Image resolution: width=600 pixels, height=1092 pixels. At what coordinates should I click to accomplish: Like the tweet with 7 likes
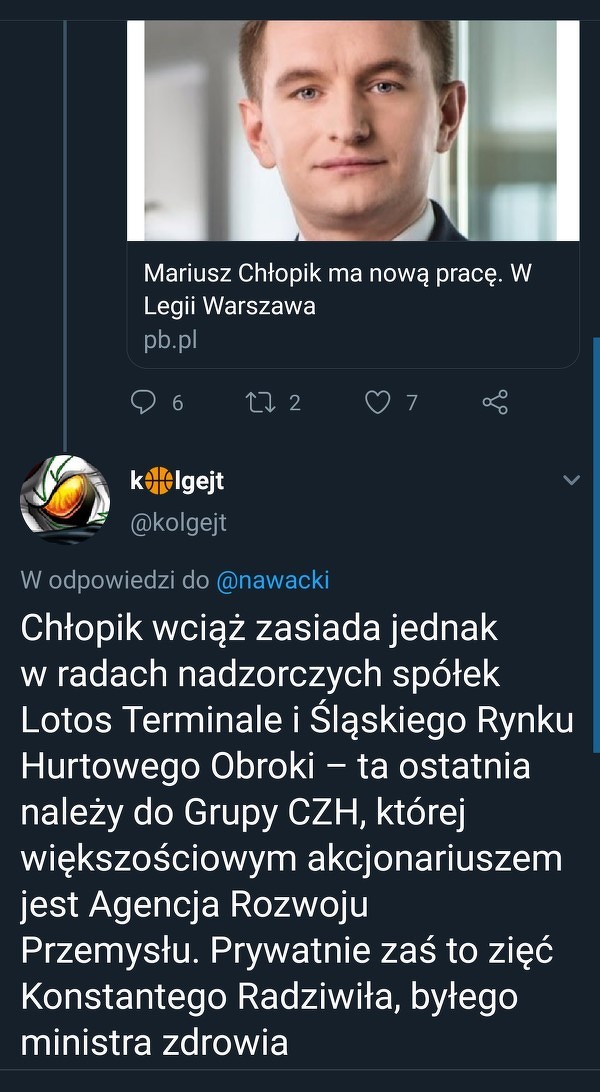point(377,402)
